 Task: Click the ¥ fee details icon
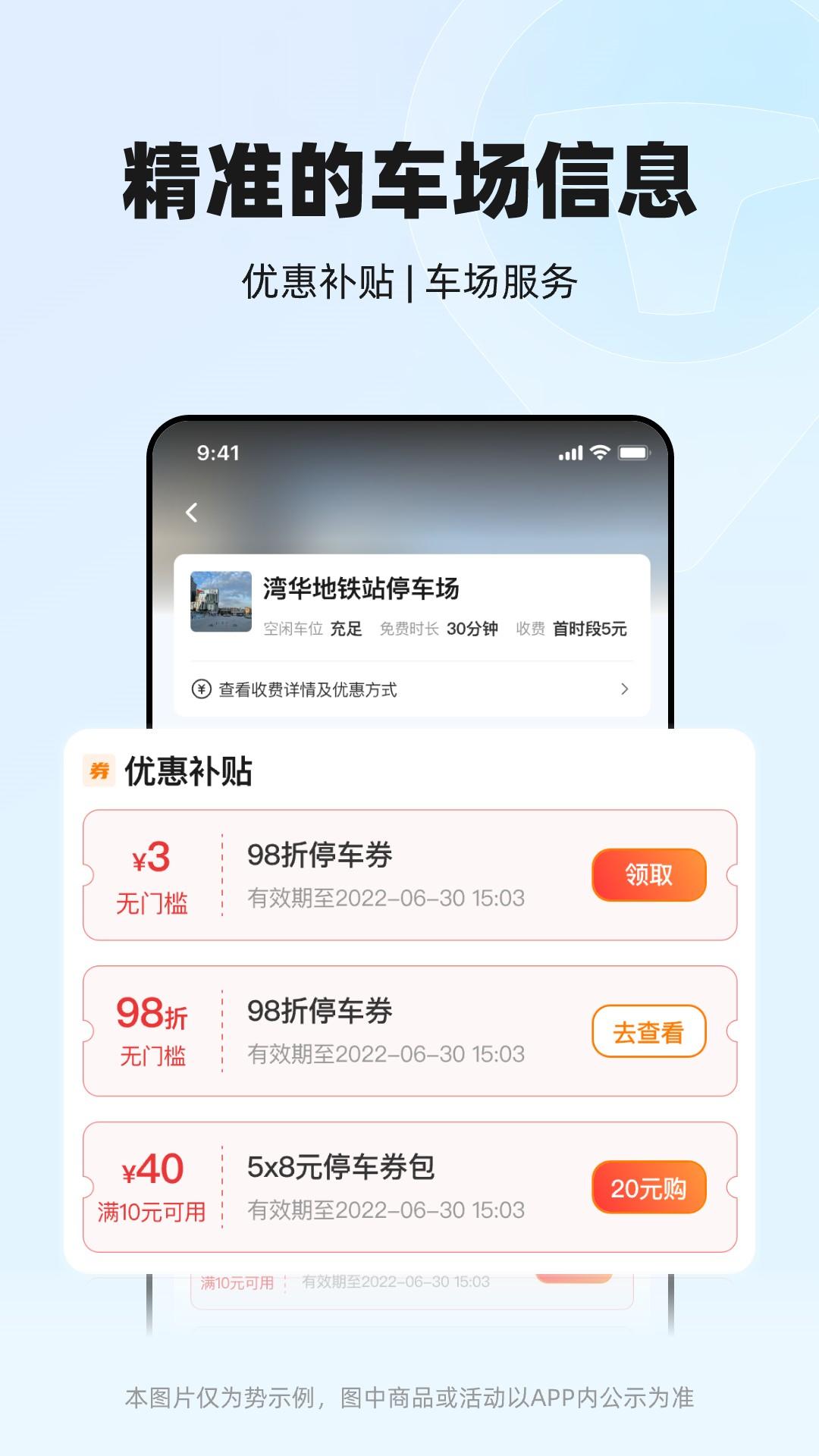coord(200,689)
